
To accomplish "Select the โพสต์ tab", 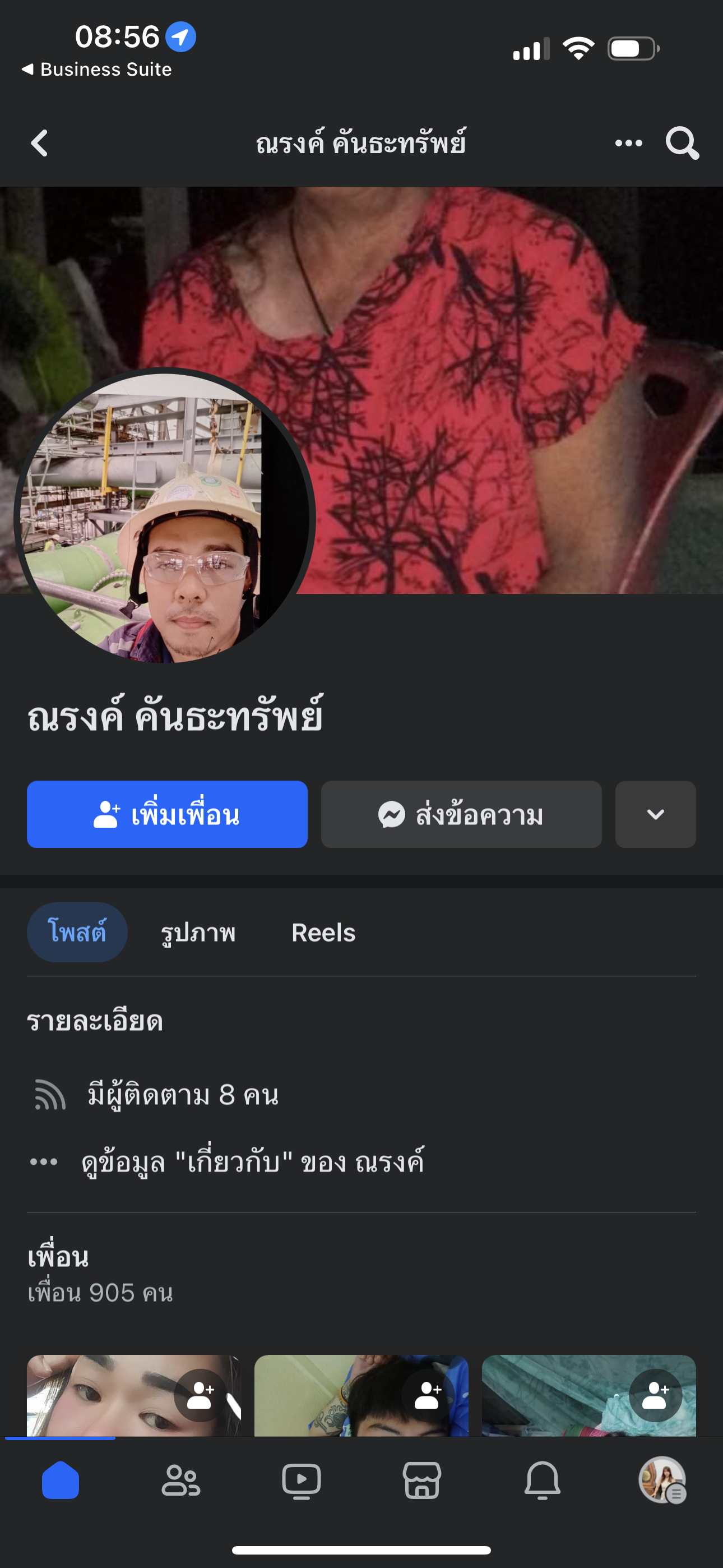I will (77, 933).
